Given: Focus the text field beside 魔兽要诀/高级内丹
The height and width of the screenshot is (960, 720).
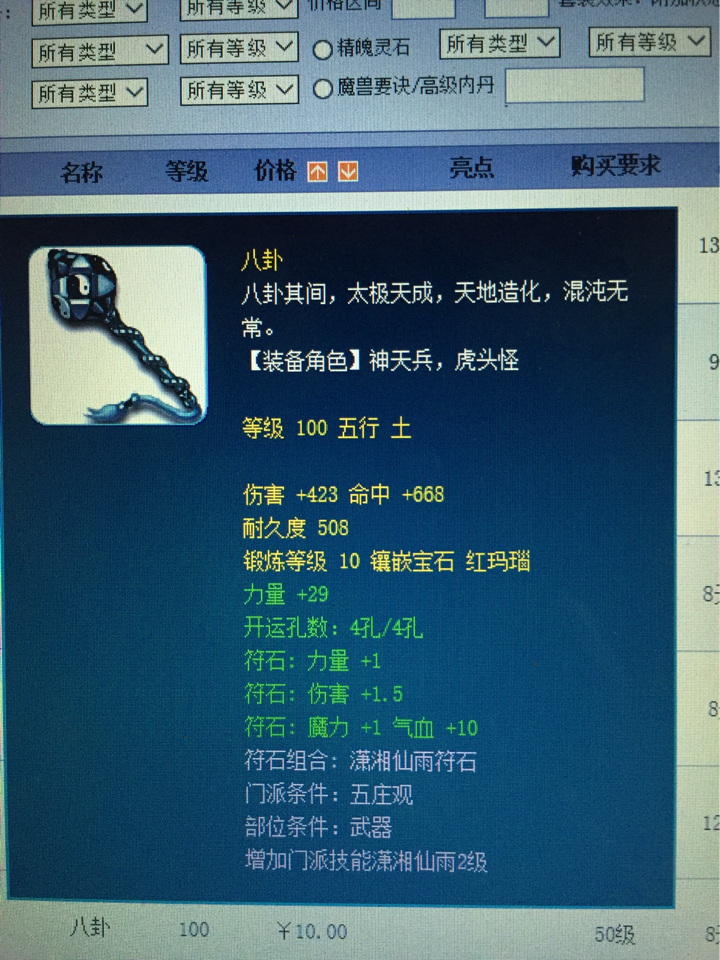Looking at the screenshot, I should [x=573, y=86].
